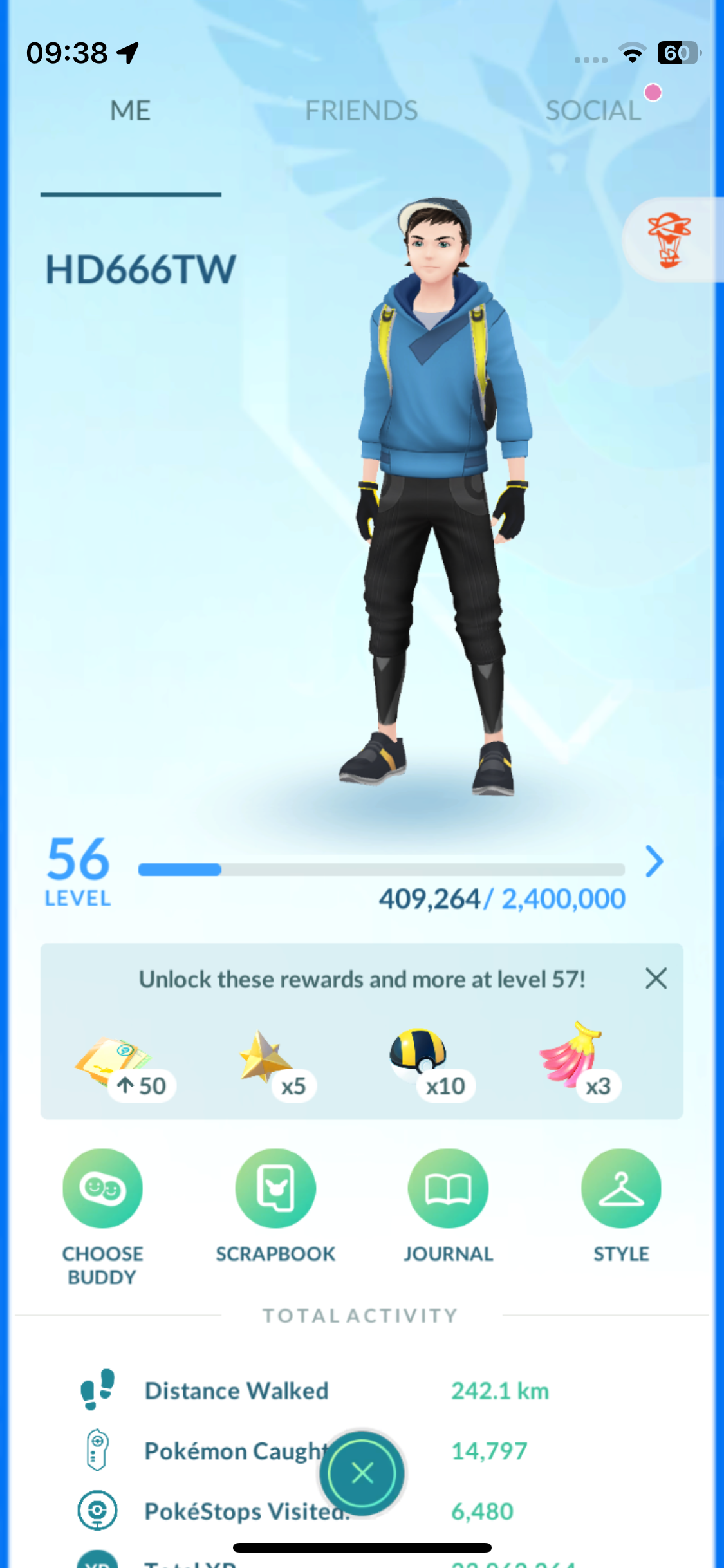Open the Scrapbook
The image size is (724, 1568).
point(275,1188)
